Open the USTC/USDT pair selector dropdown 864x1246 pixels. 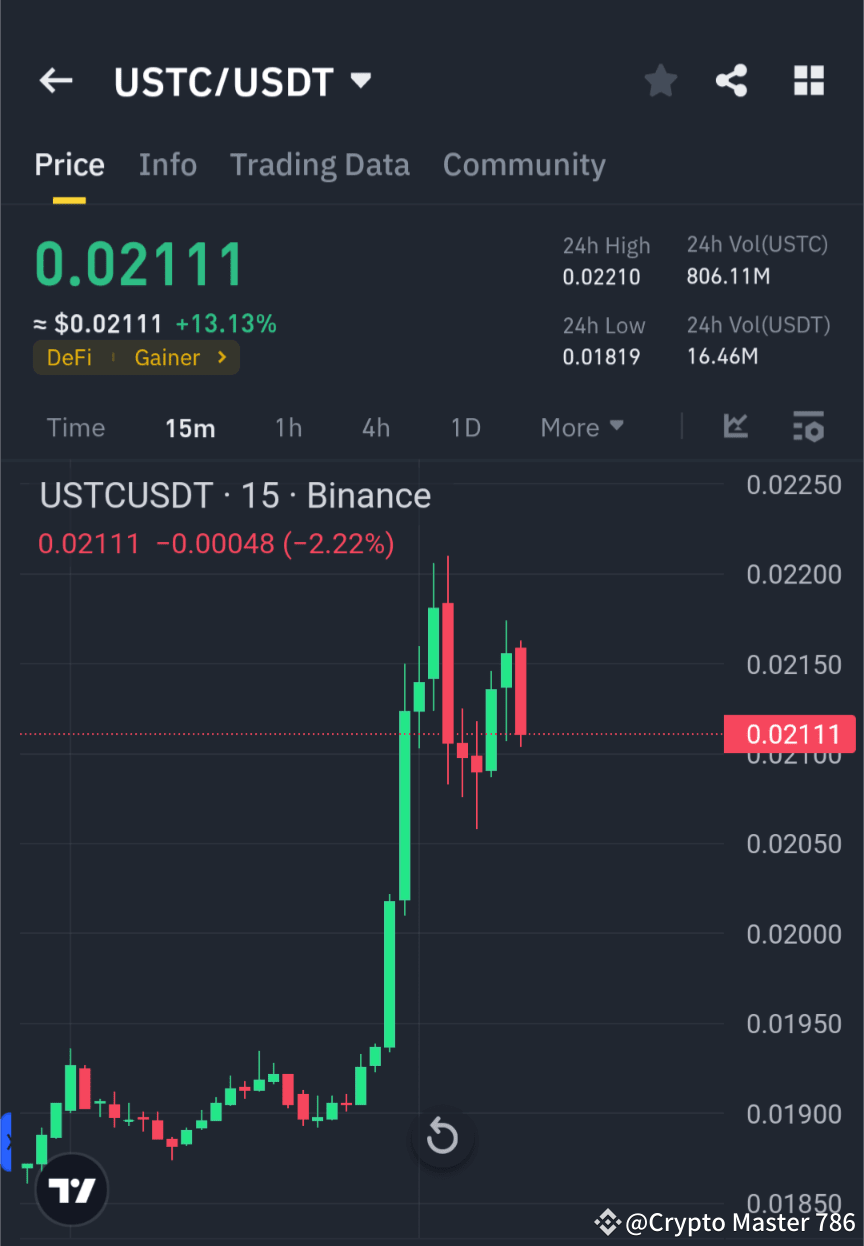point(360,80)
